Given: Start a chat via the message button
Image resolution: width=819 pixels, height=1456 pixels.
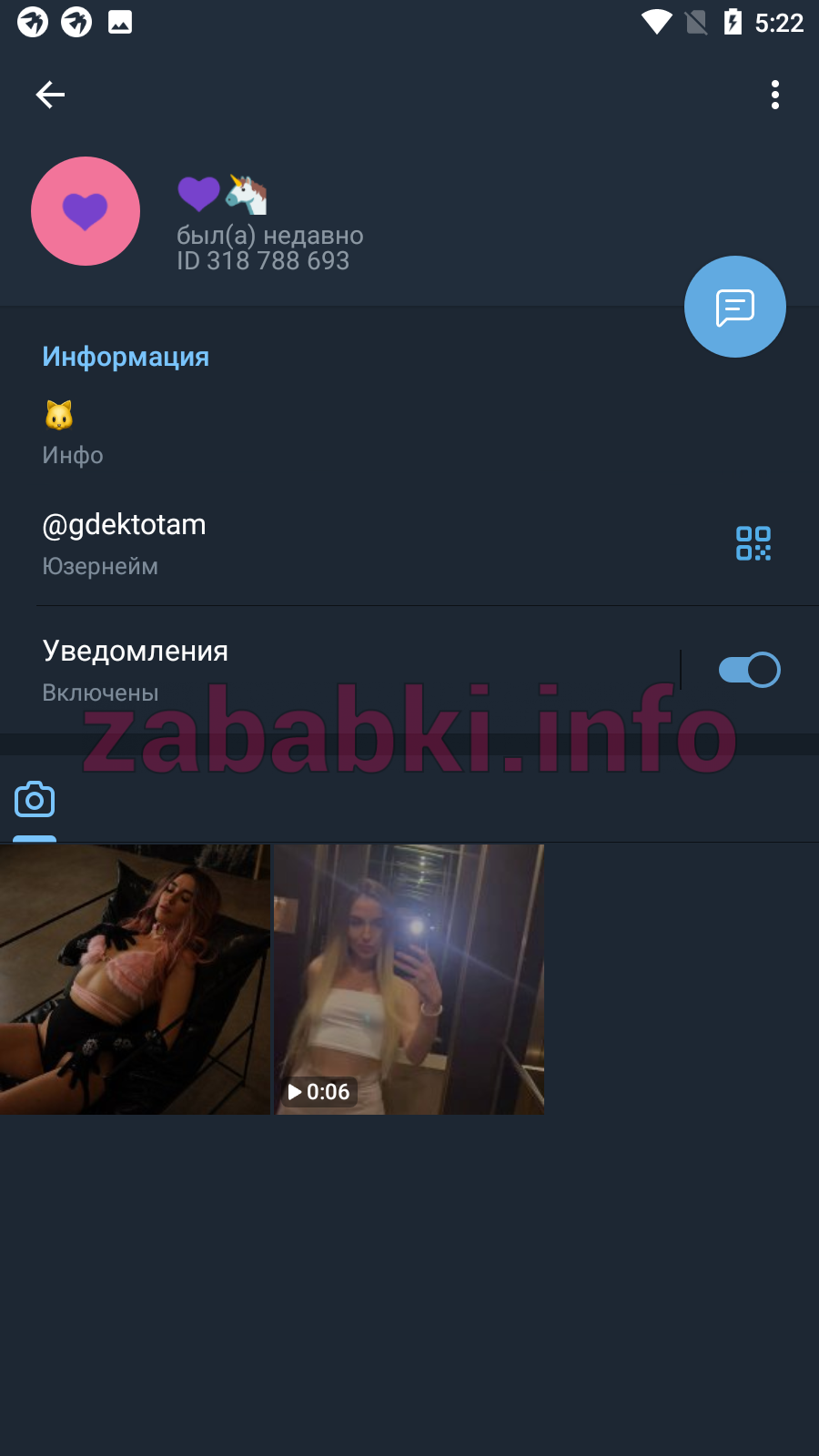Looking at the screenshot, I should (x=735, y=307).
